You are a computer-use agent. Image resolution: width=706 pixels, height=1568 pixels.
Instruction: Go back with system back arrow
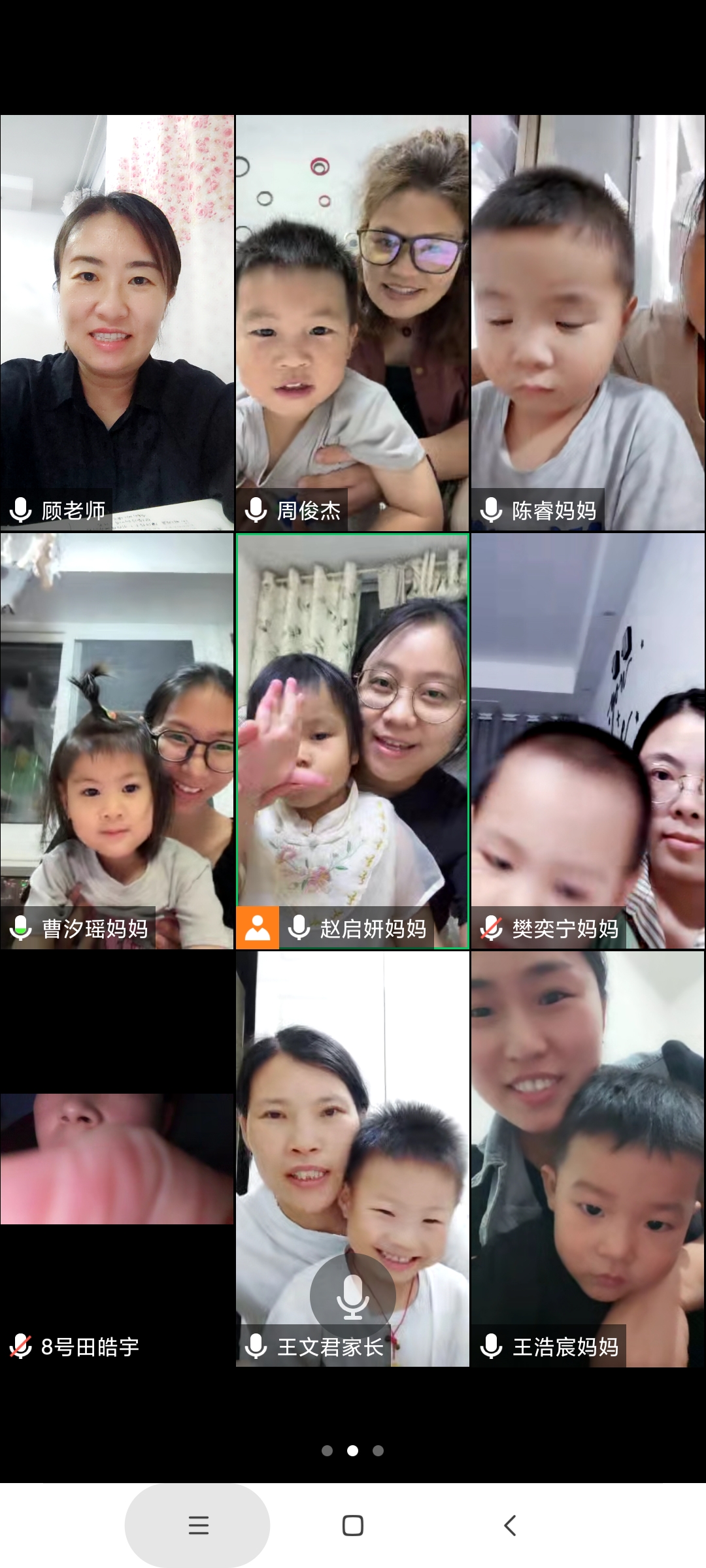510,1526
